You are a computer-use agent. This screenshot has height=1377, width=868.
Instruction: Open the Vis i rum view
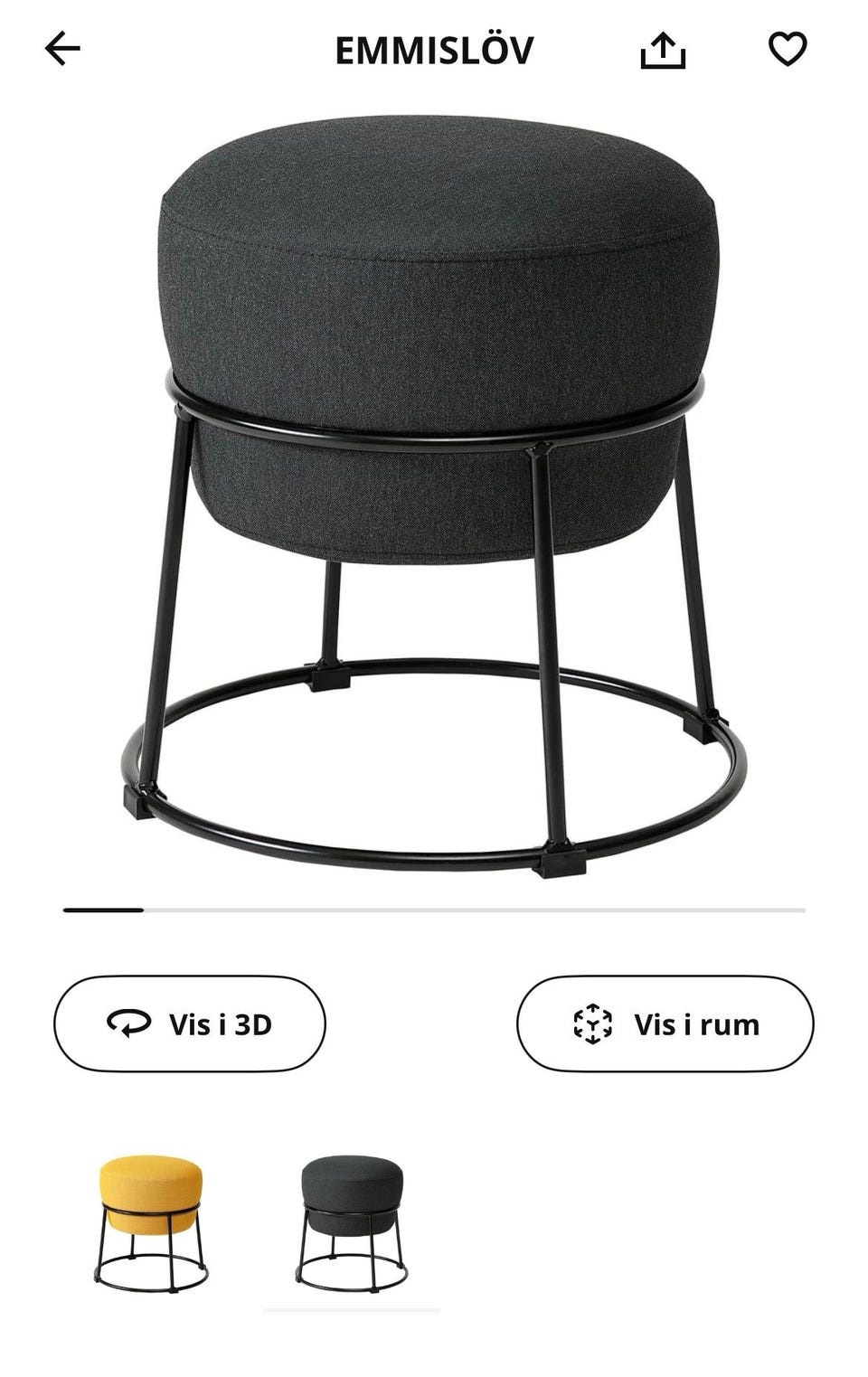point(665,1023)
